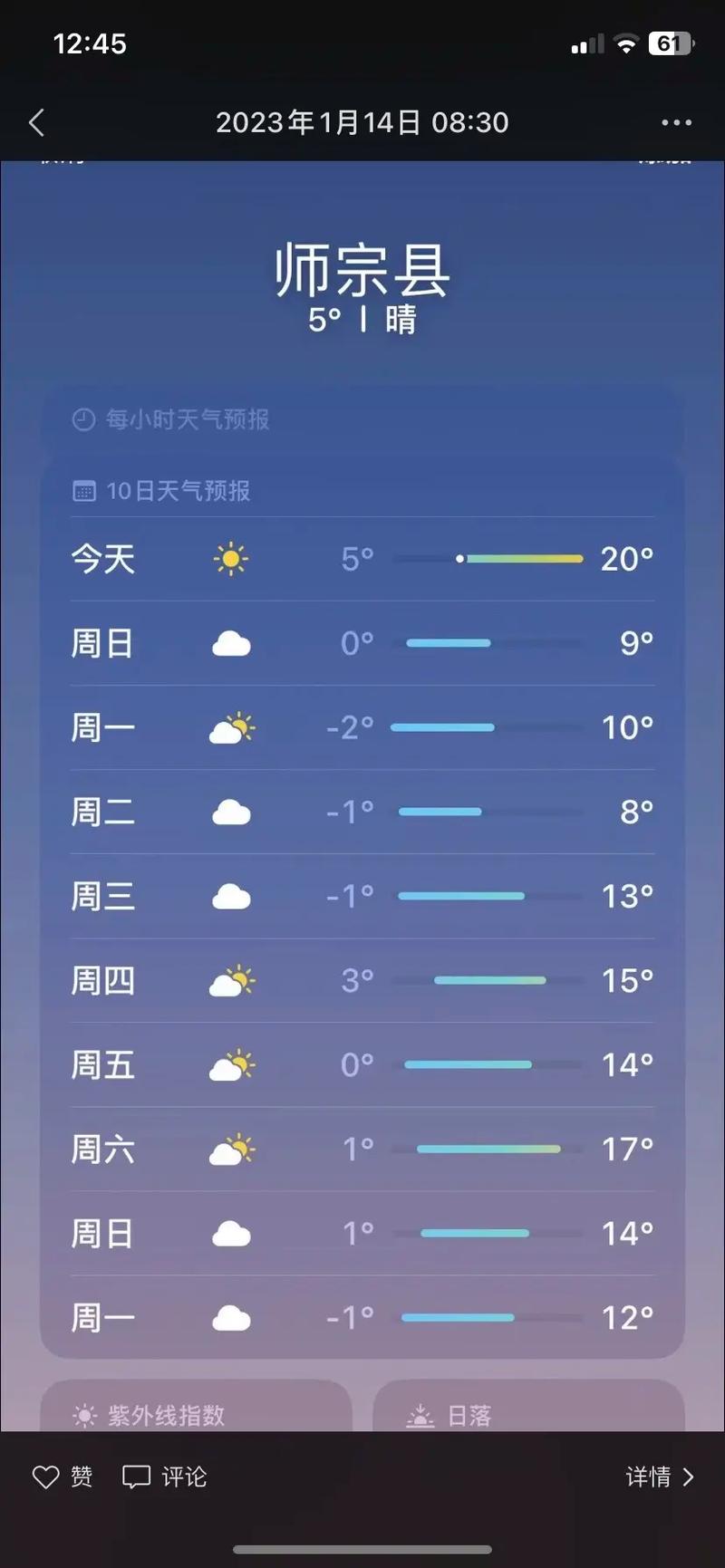725x1568 pixels.
Task: Tap the back chevron at top left
Action: click(36, 121)
